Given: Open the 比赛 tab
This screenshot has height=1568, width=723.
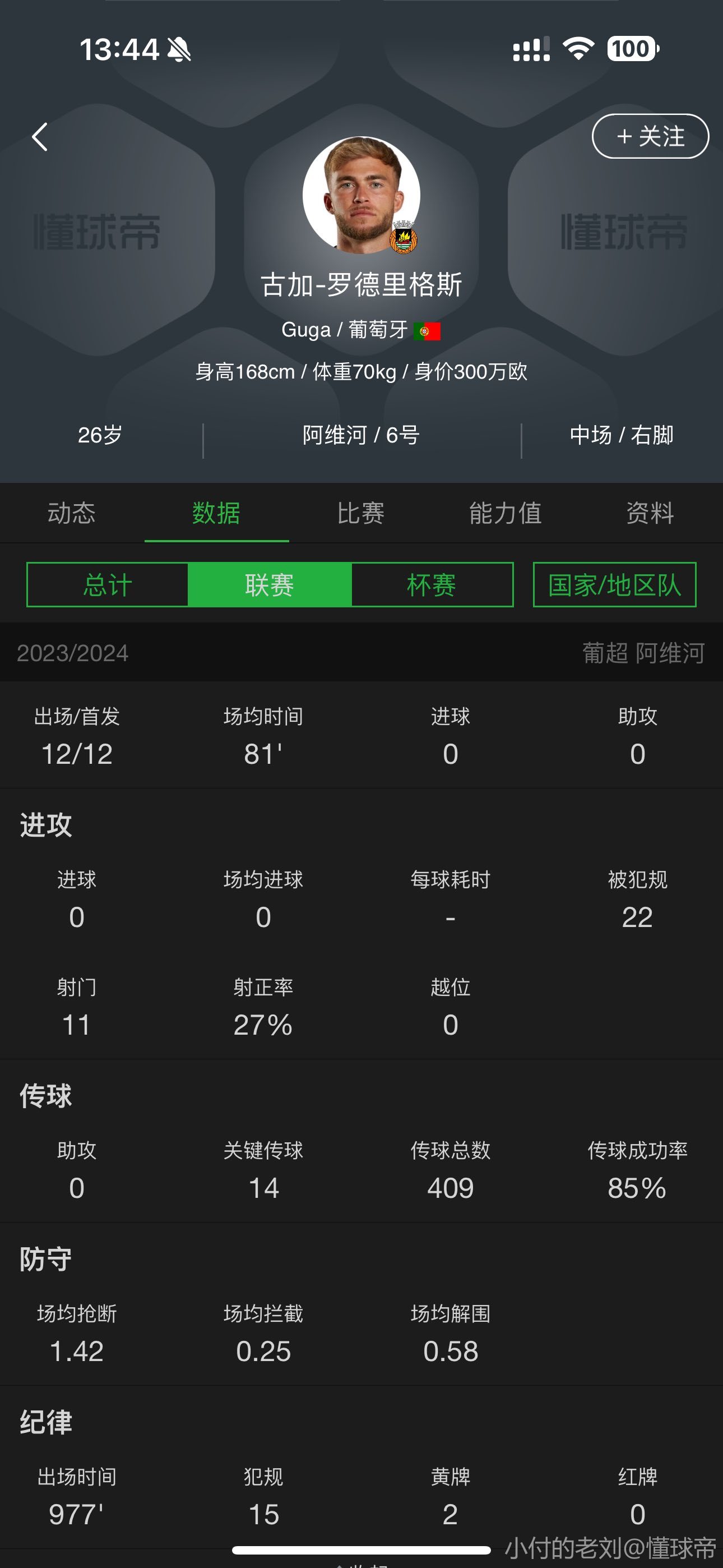Looking at the screenshot, I should tap(361, 513).
